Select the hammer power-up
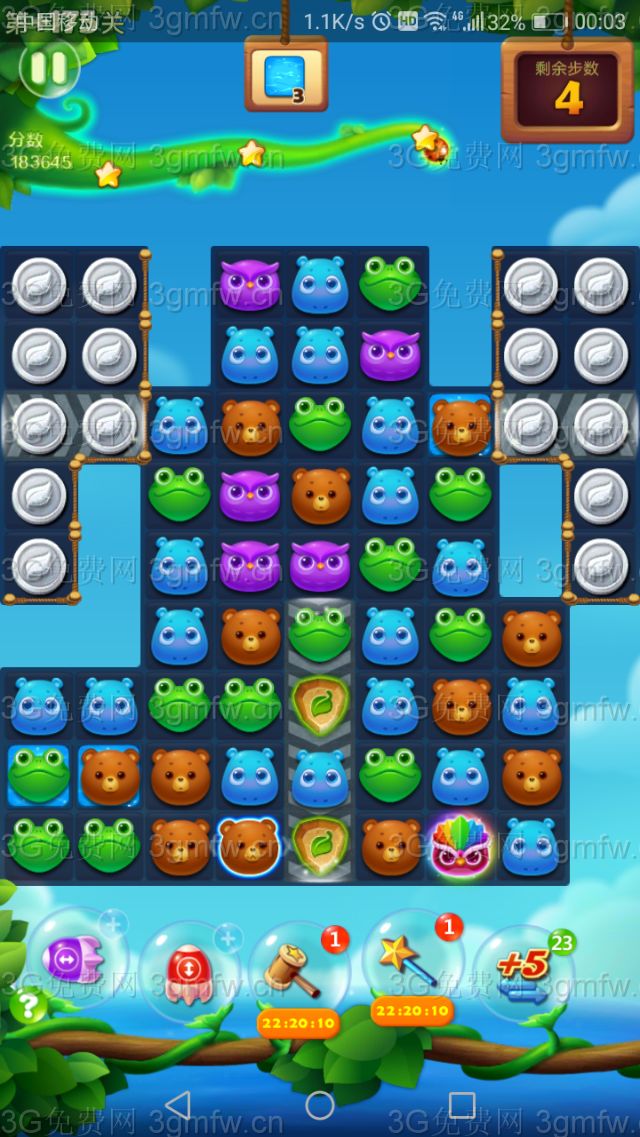Viewport: 640px width, 1137px height. click(294, 970)
